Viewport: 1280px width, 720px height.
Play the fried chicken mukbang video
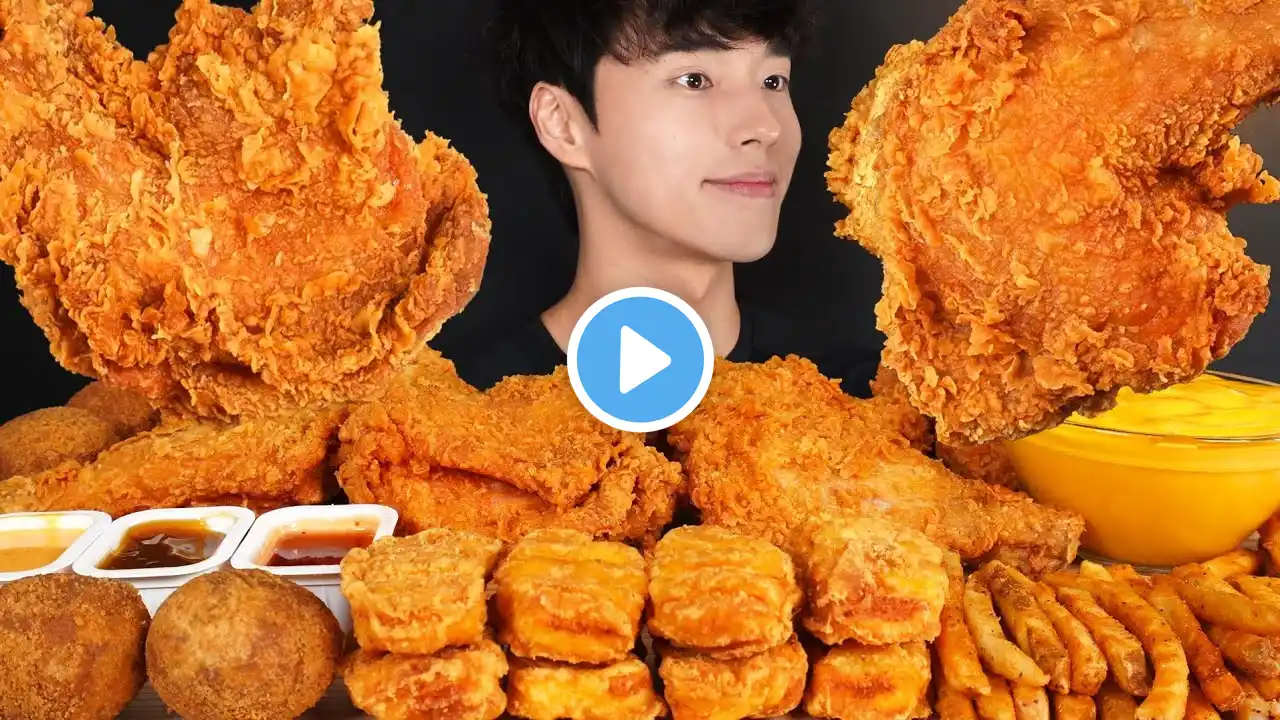(640, 359)
